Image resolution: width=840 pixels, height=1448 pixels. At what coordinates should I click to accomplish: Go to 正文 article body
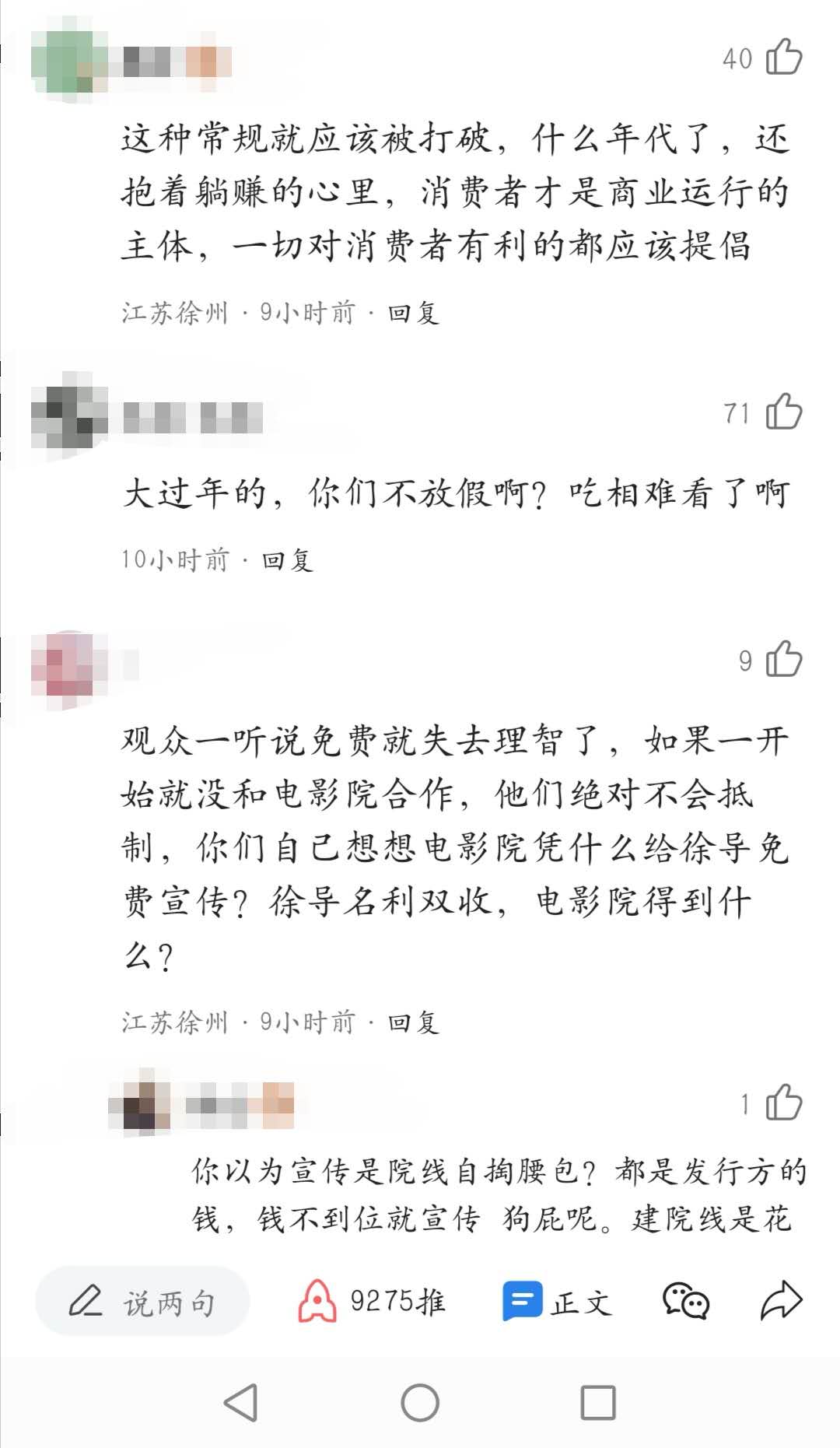[557, 1302]
